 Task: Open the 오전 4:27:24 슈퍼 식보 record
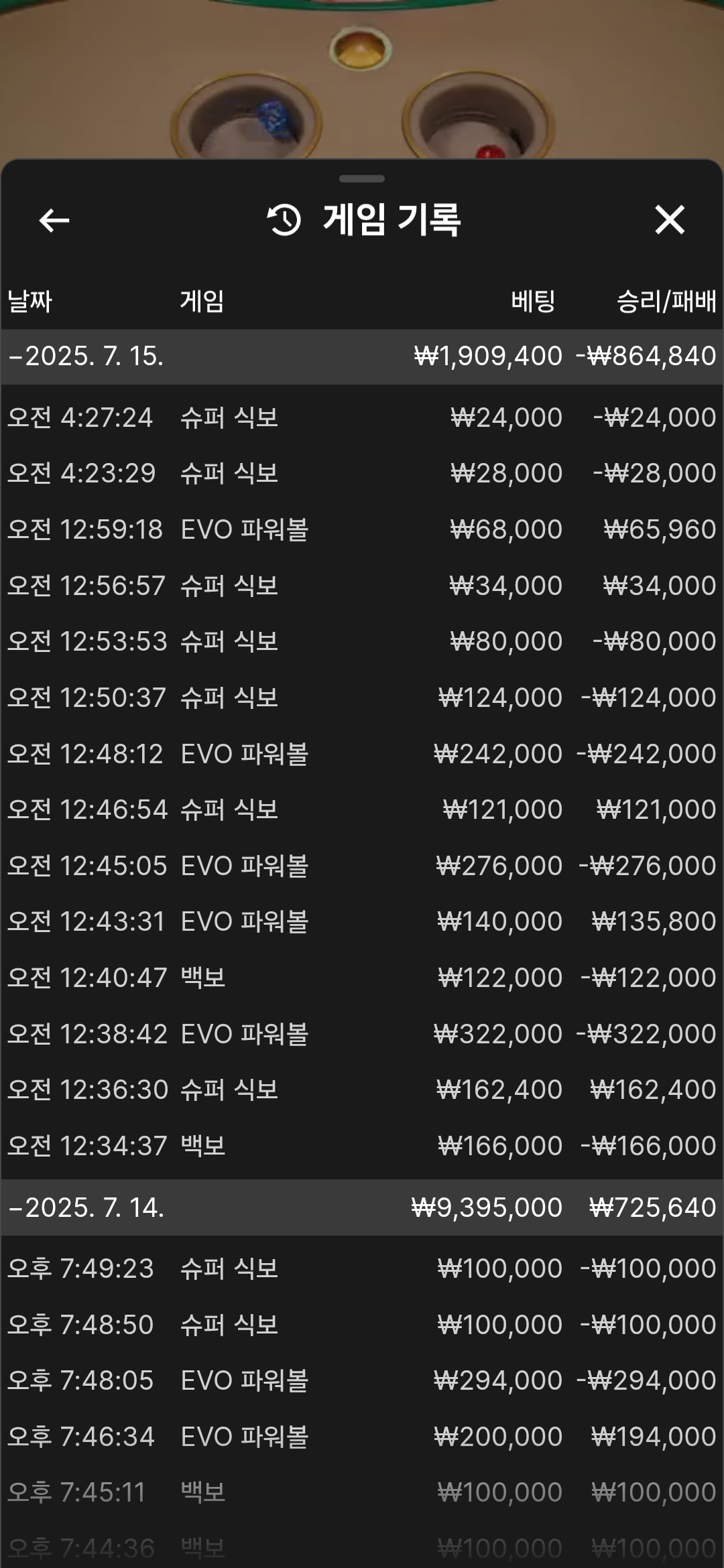[x=362, y=417]
